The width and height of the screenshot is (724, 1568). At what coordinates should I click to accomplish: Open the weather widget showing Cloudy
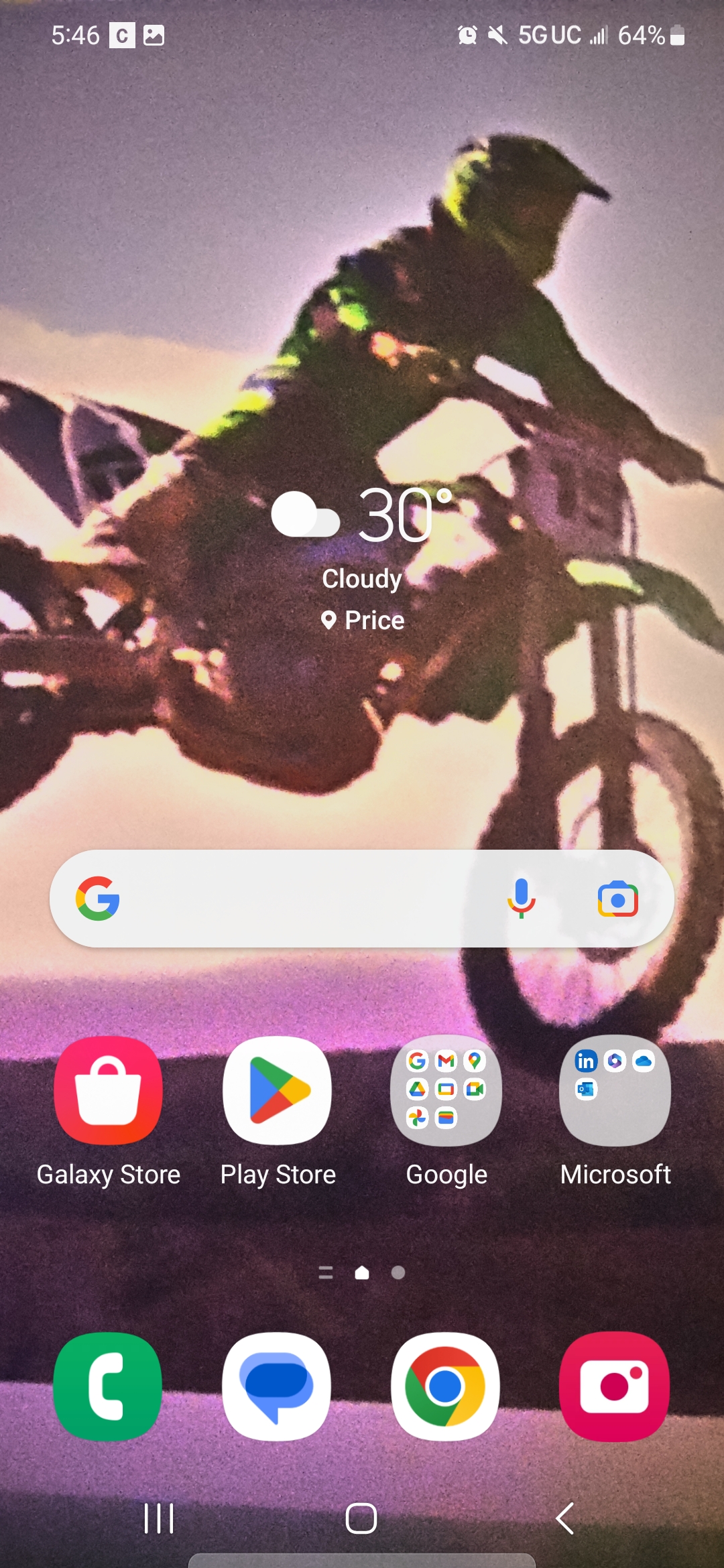click(x=362, y=558)
